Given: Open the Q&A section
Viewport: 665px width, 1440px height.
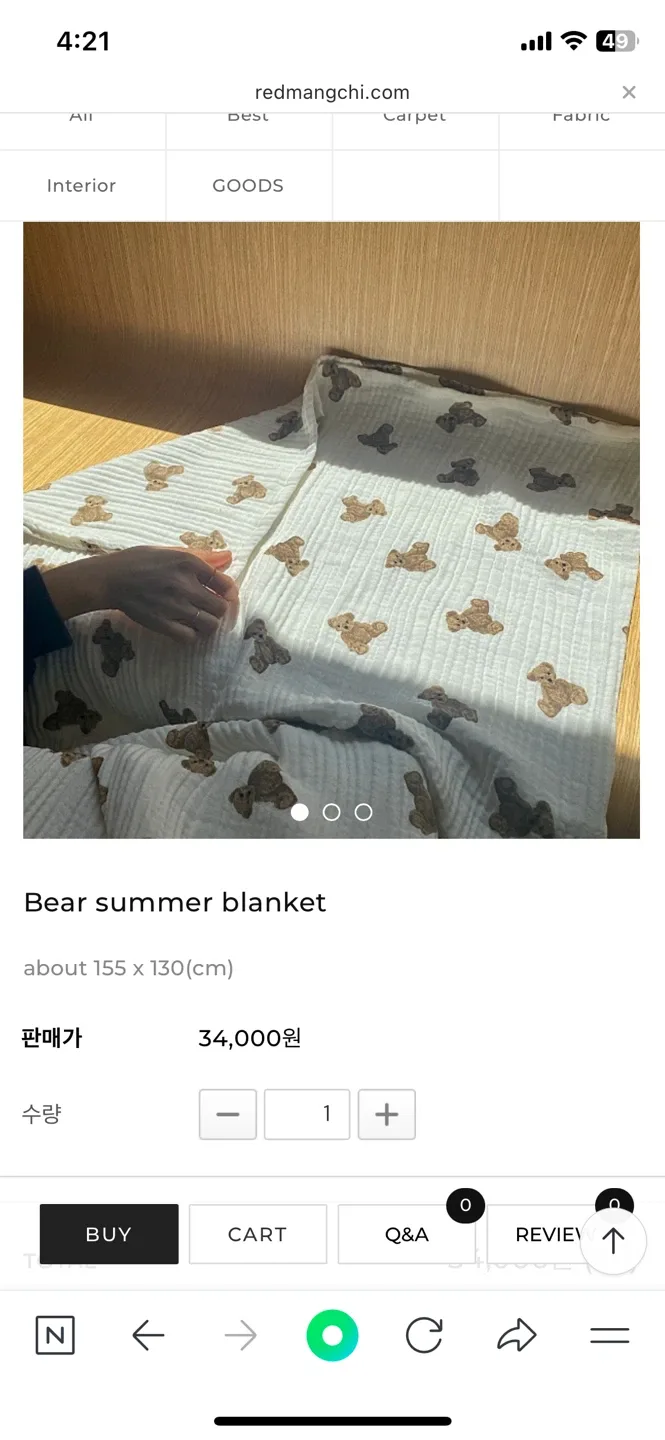Looking at the screenshot, I should point(406,1234).
